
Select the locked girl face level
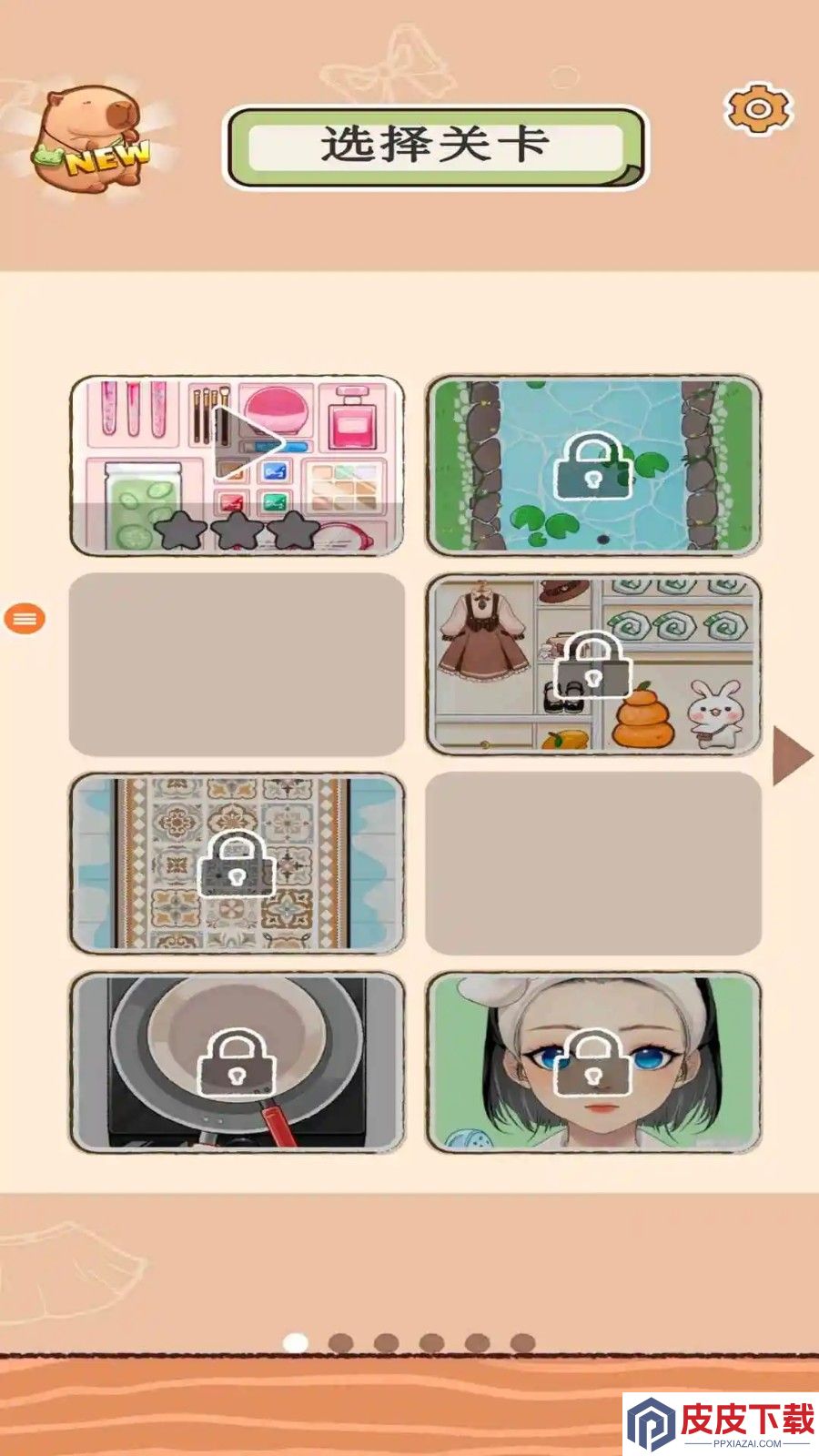click(x=593, y=1063)
